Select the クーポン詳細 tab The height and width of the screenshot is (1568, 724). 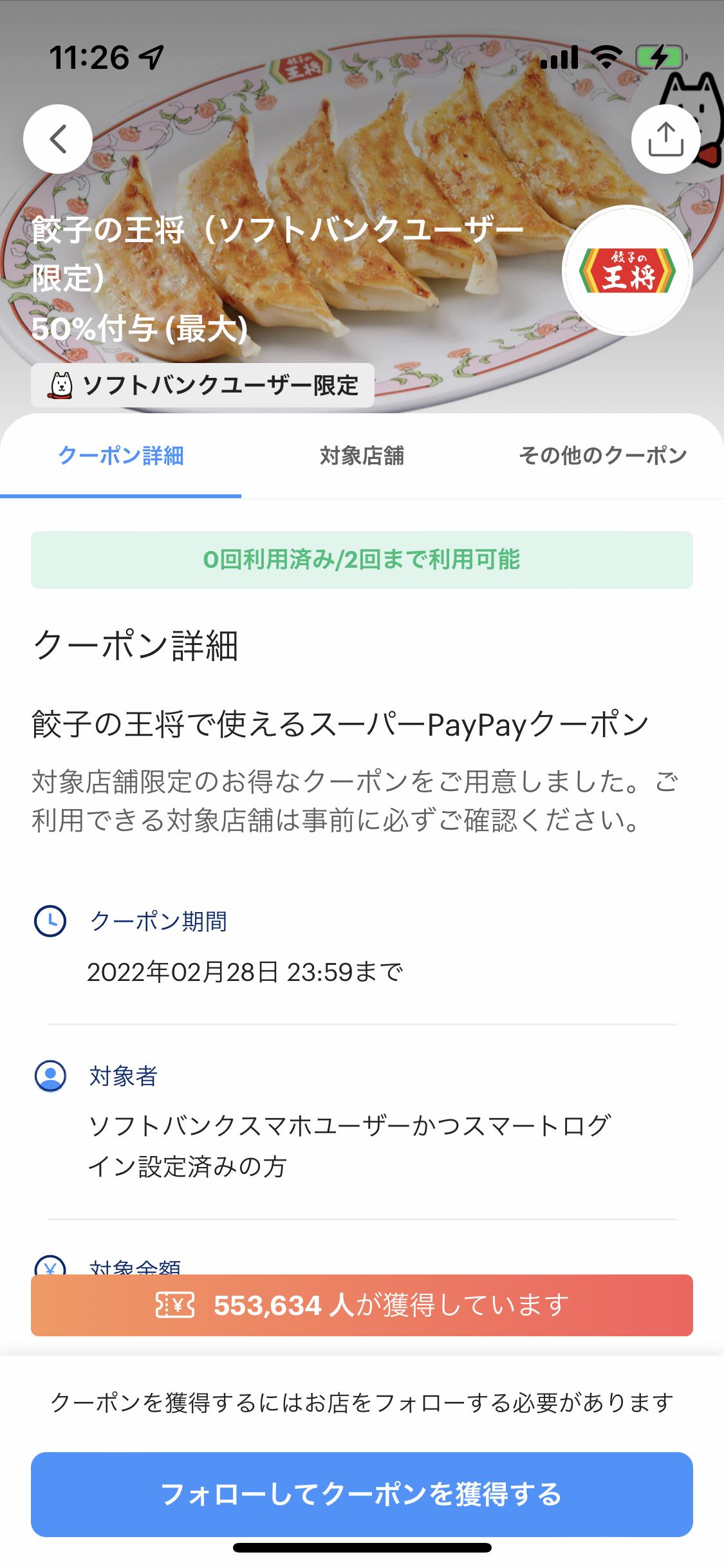tap(121, 456)
